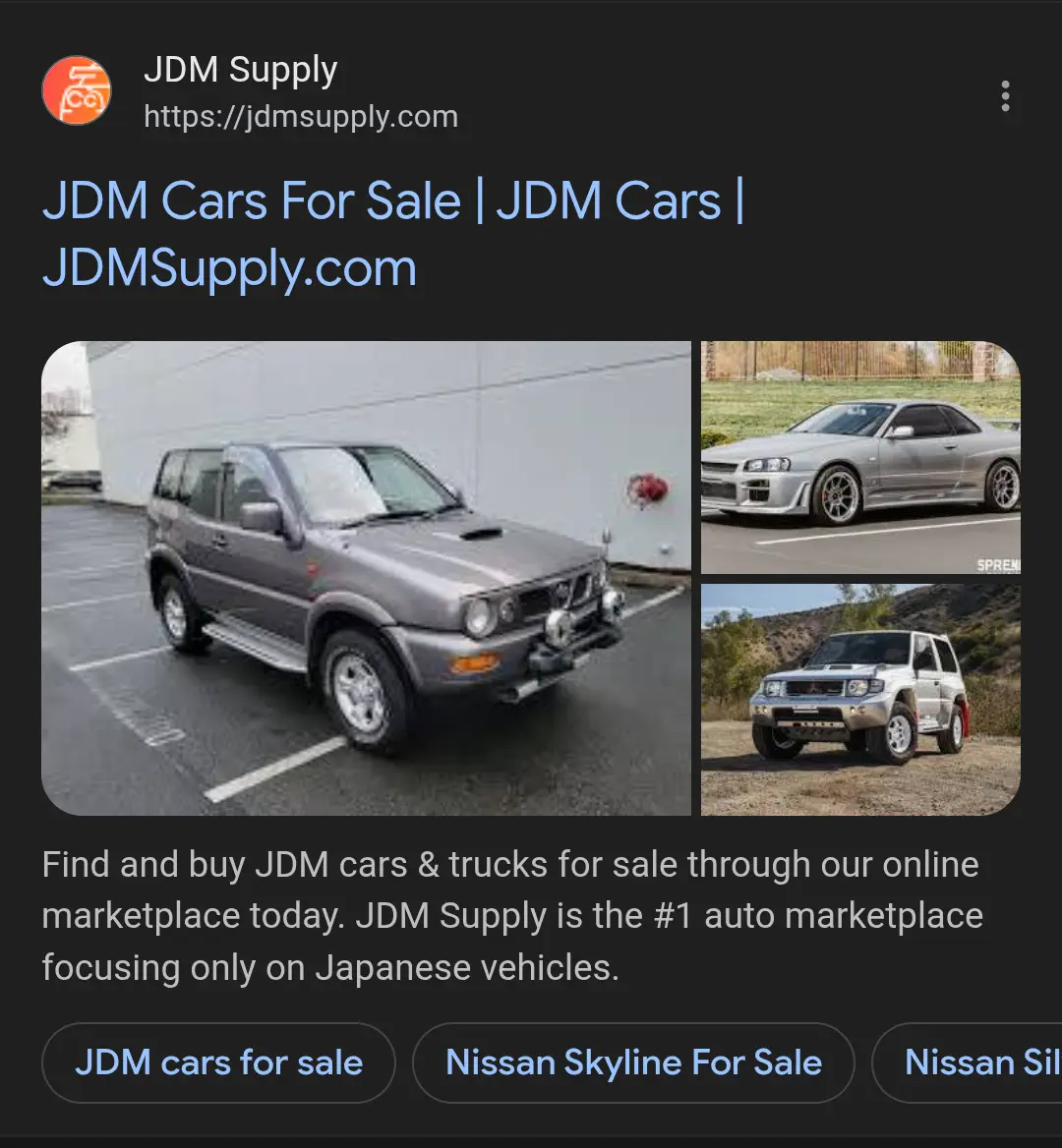Select the partially visible "Nissan Sil" chip
This screenshot has width=1062, height=1148.
tap(973, 1062)
